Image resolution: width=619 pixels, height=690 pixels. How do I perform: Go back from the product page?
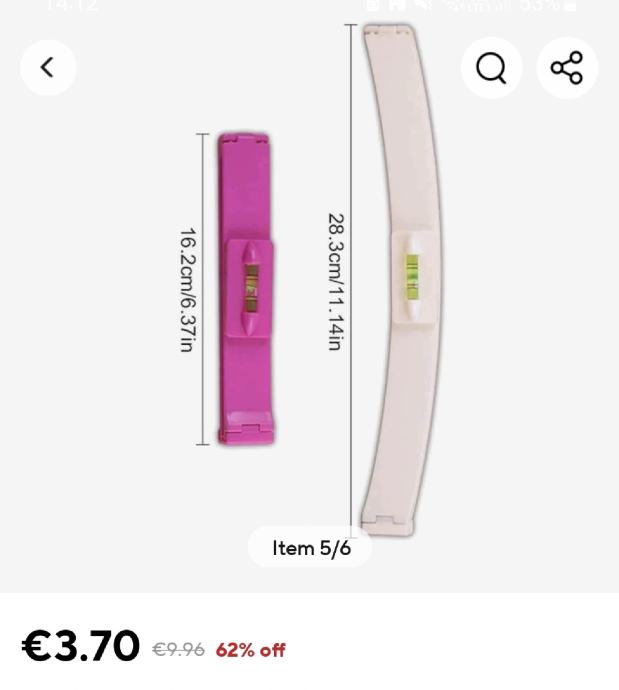(48, 68)
